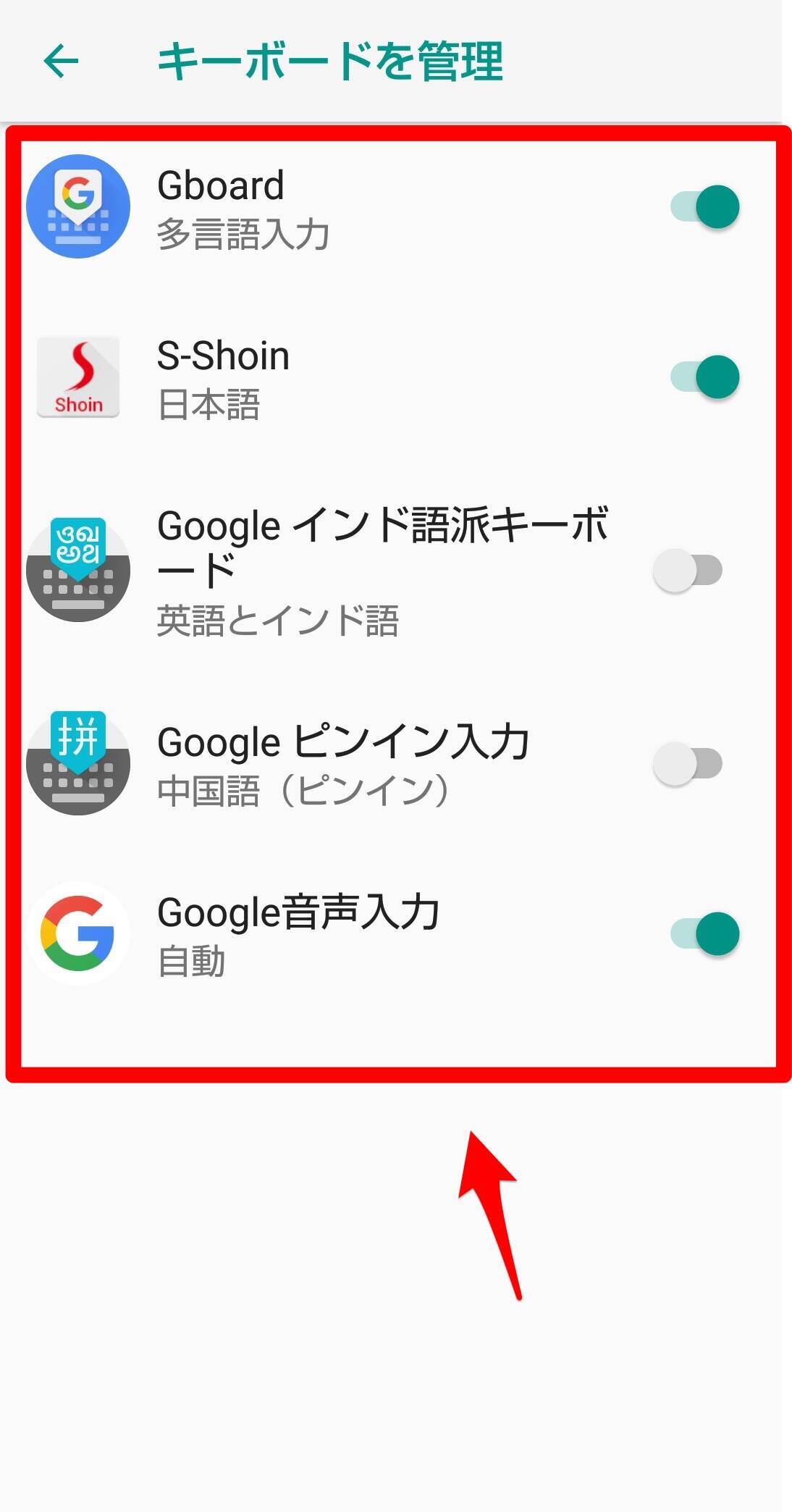The image size is (792, 1512).
Task: Disable the S-Shoin keyboard switch
Action: pyautogui.click(x=704, y=377)
